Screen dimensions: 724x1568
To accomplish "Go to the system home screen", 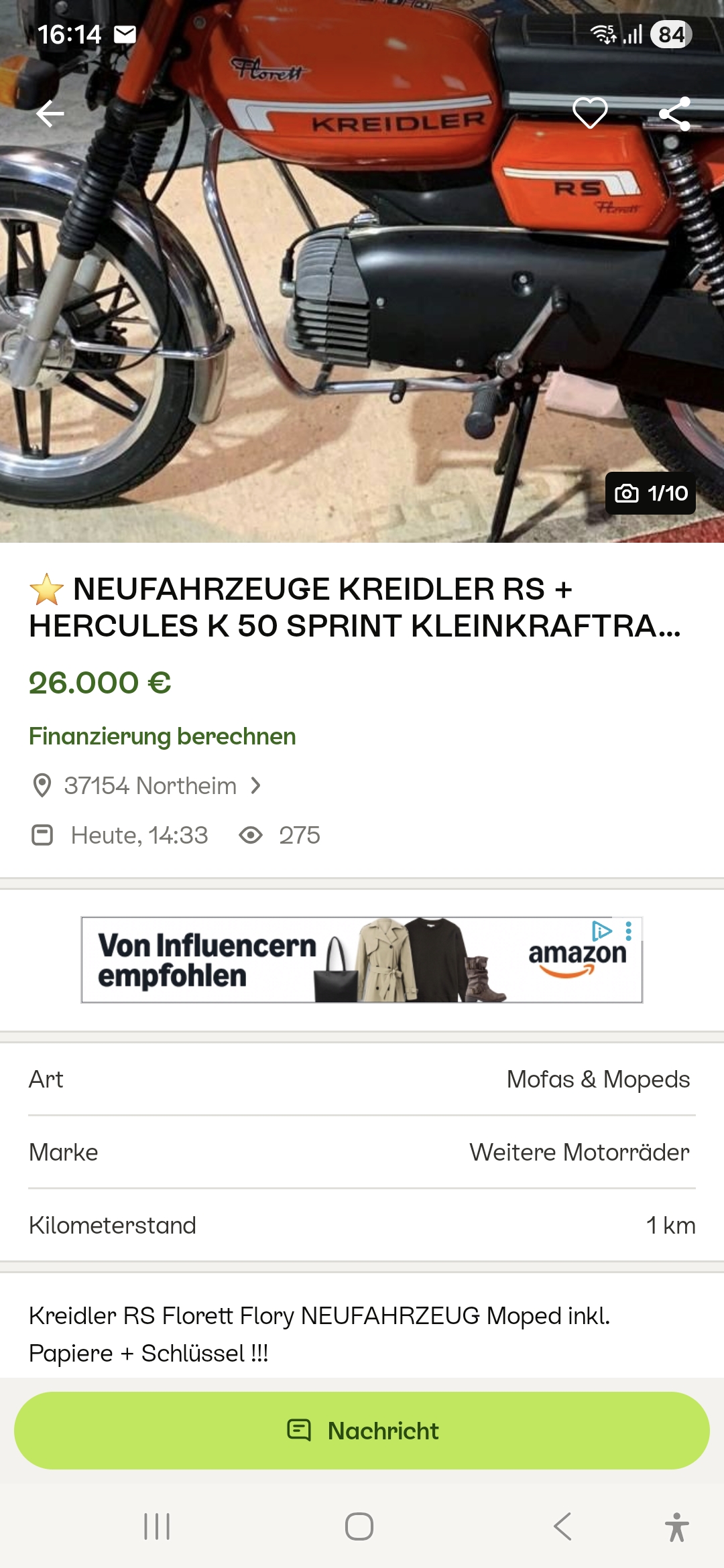I will pyautogui.click(x=359, y=1526).
